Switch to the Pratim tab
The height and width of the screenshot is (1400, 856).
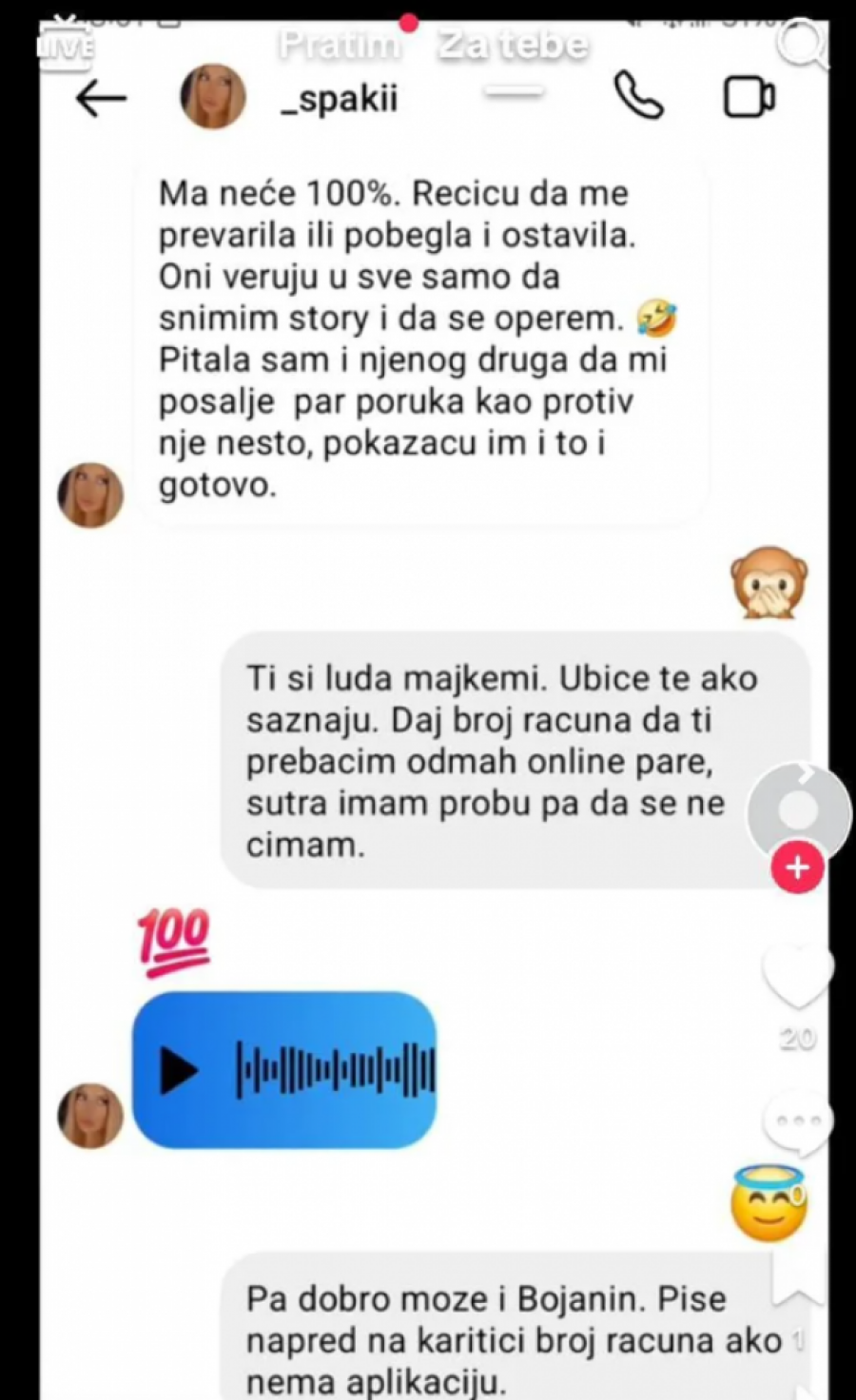point(340,45)
